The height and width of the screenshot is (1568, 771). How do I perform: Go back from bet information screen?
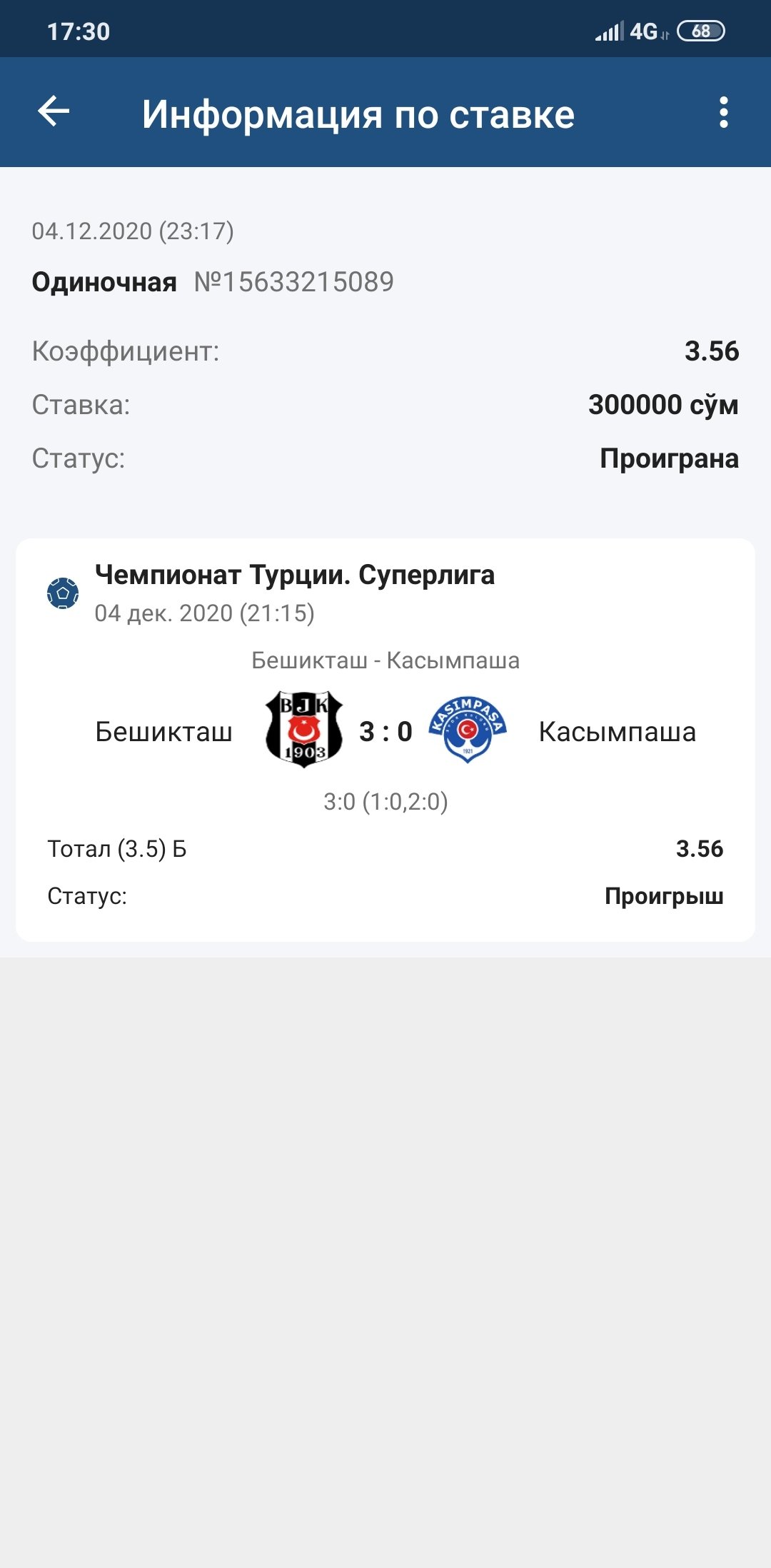(x=54, y=112)
